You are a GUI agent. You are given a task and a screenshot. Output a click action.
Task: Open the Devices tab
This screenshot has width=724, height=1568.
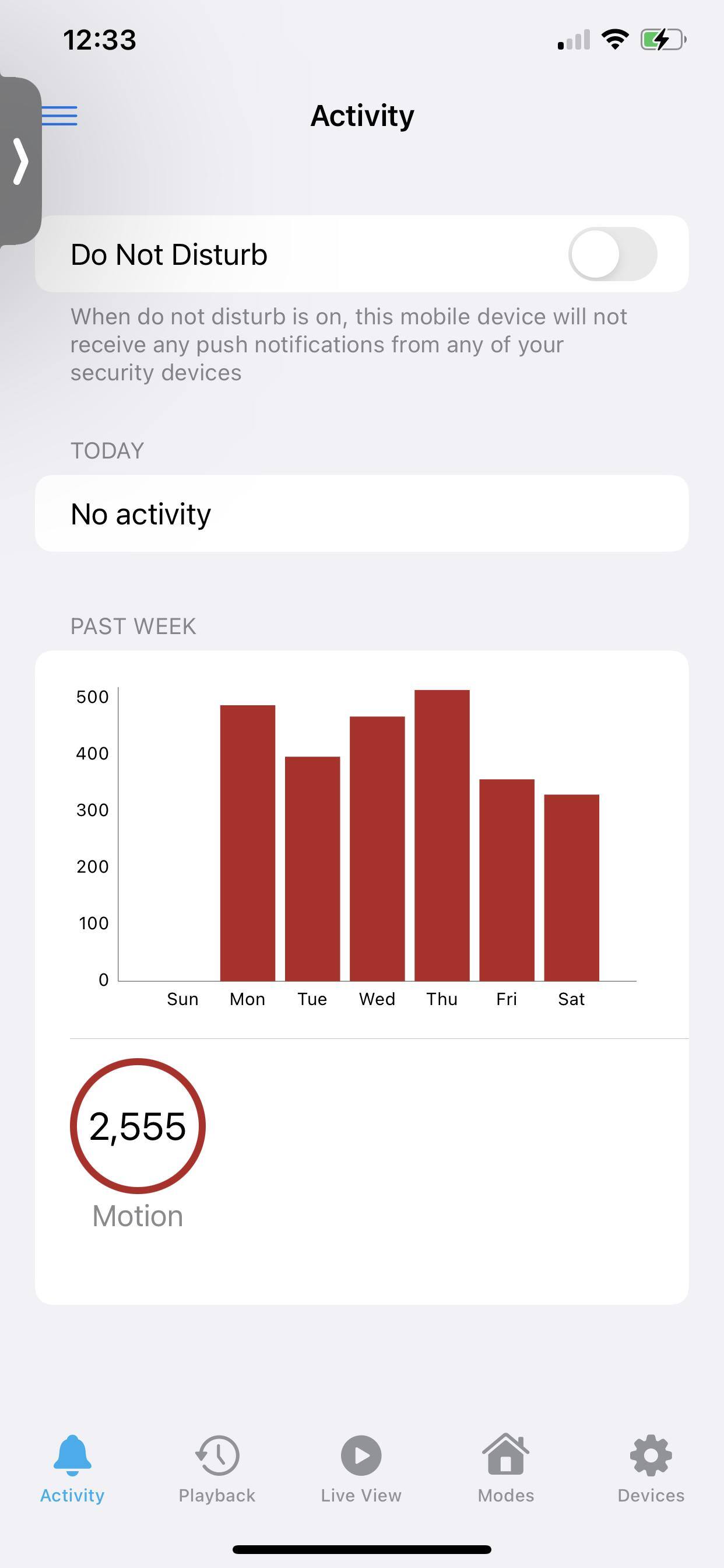pos(651,1468)
